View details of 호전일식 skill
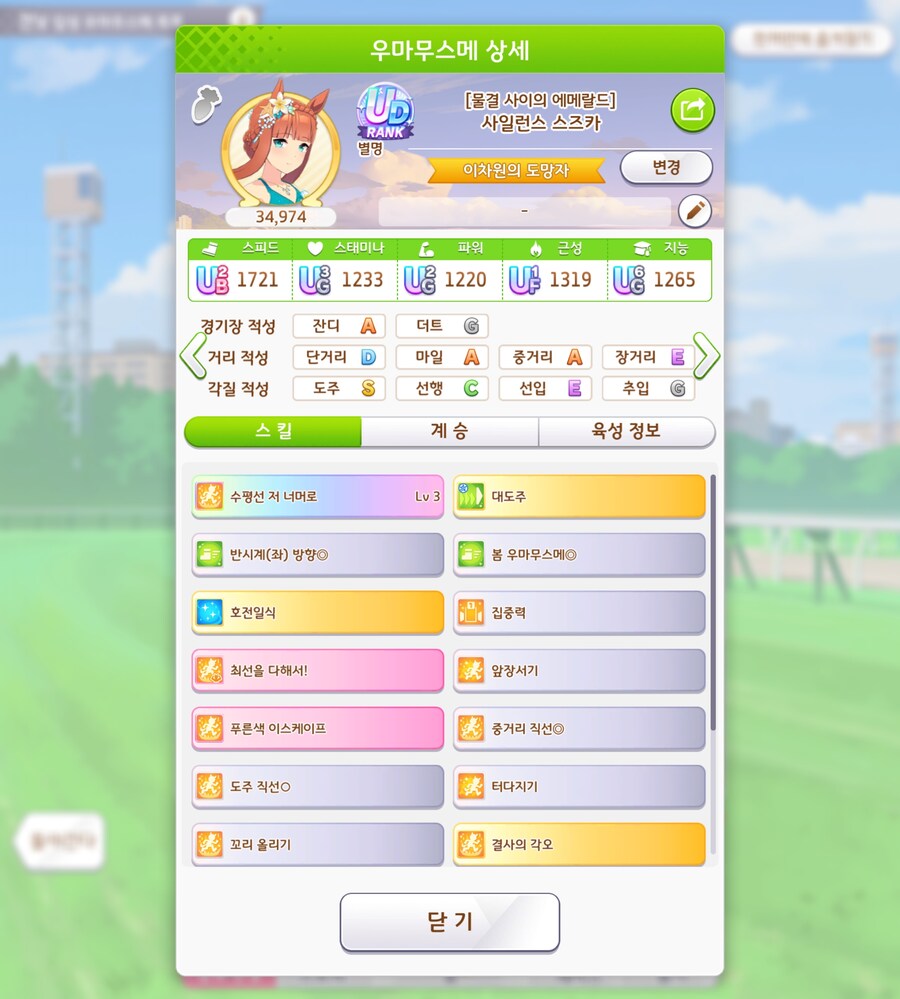 tap(317, 612)
